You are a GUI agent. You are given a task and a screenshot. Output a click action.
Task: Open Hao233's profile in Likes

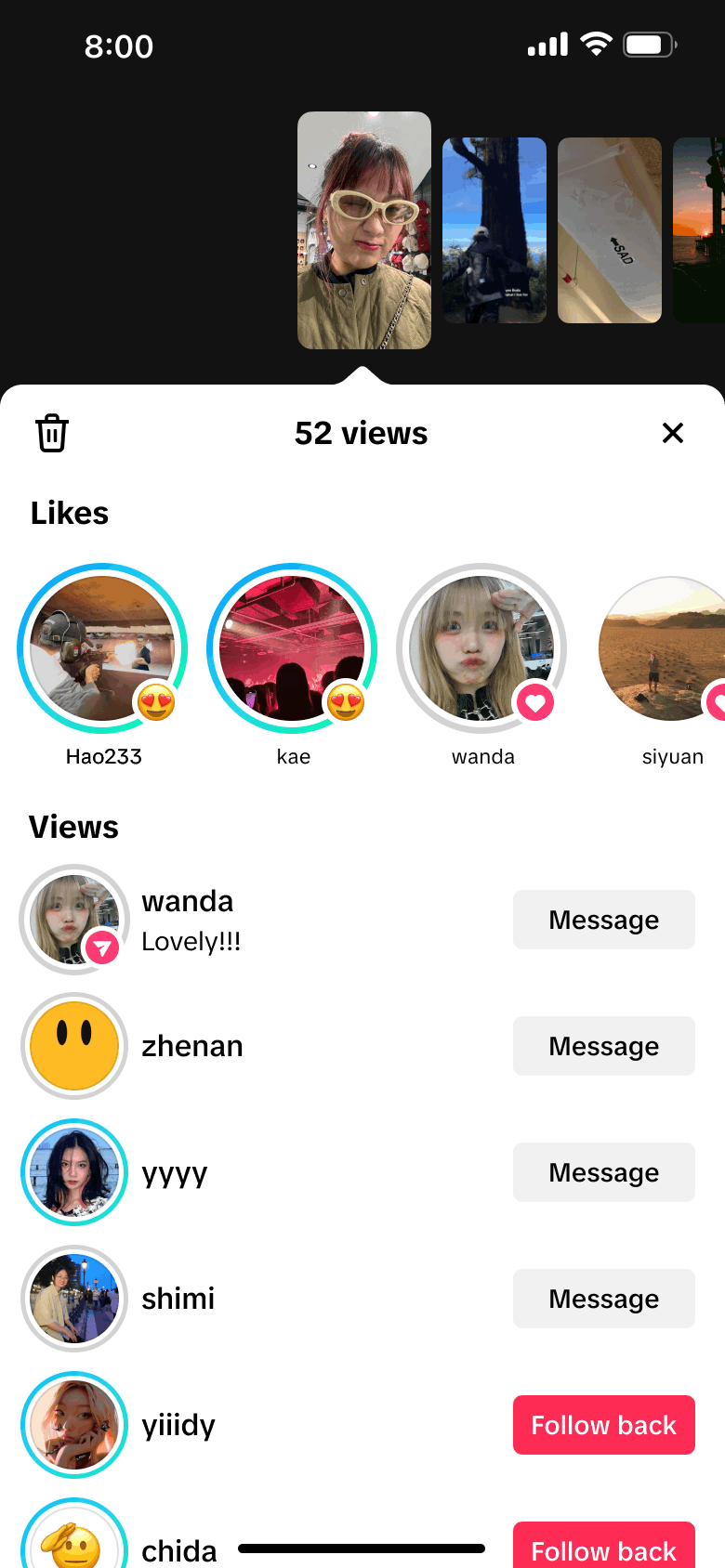[x=102, y=648]
